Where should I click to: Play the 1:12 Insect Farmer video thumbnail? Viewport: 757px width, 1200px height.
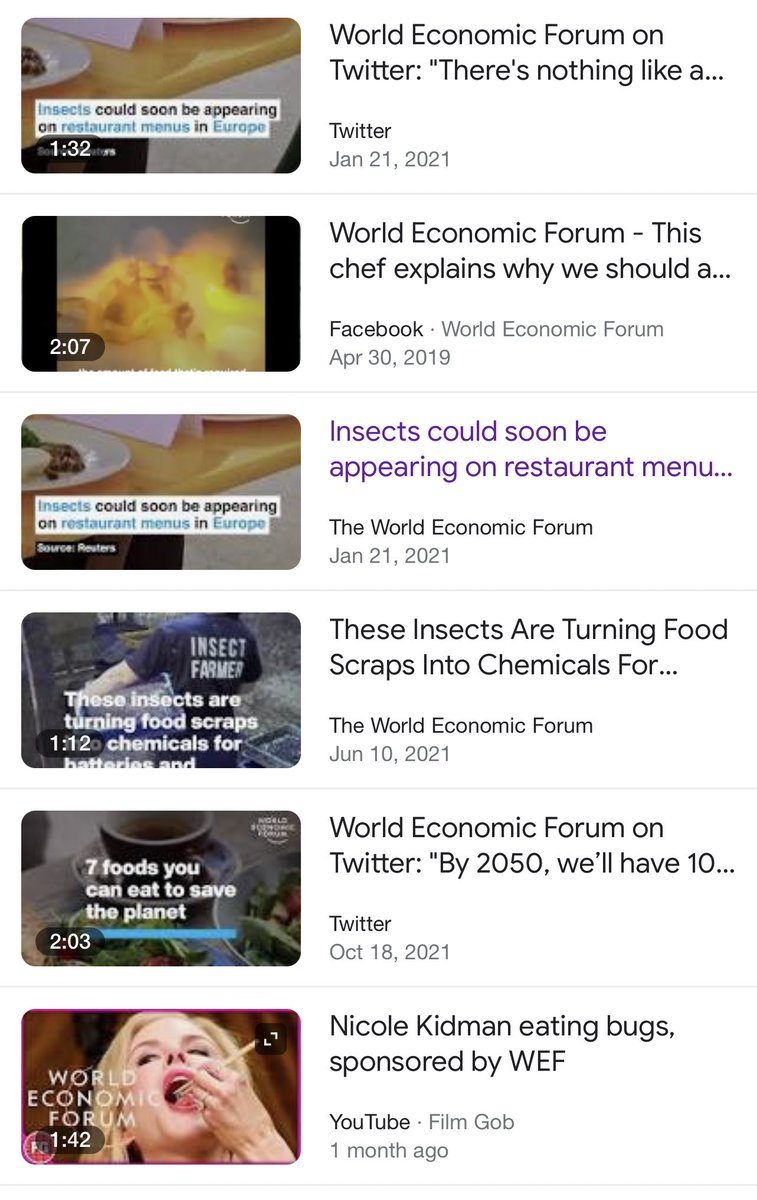tap(161, 689)
